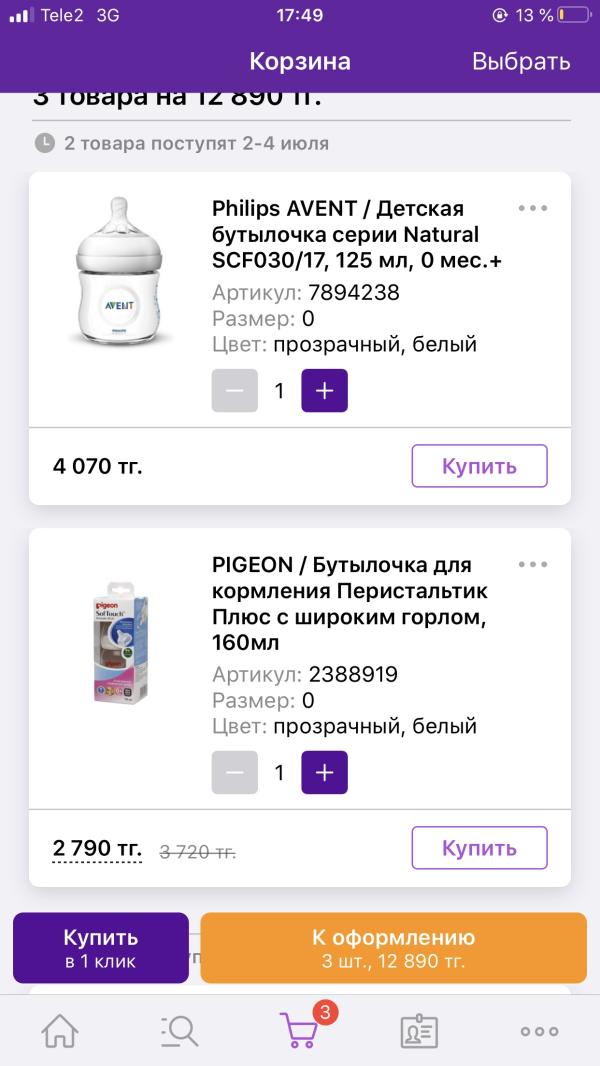
Task: Open the catalog search tab
Action: point(180,1031)
